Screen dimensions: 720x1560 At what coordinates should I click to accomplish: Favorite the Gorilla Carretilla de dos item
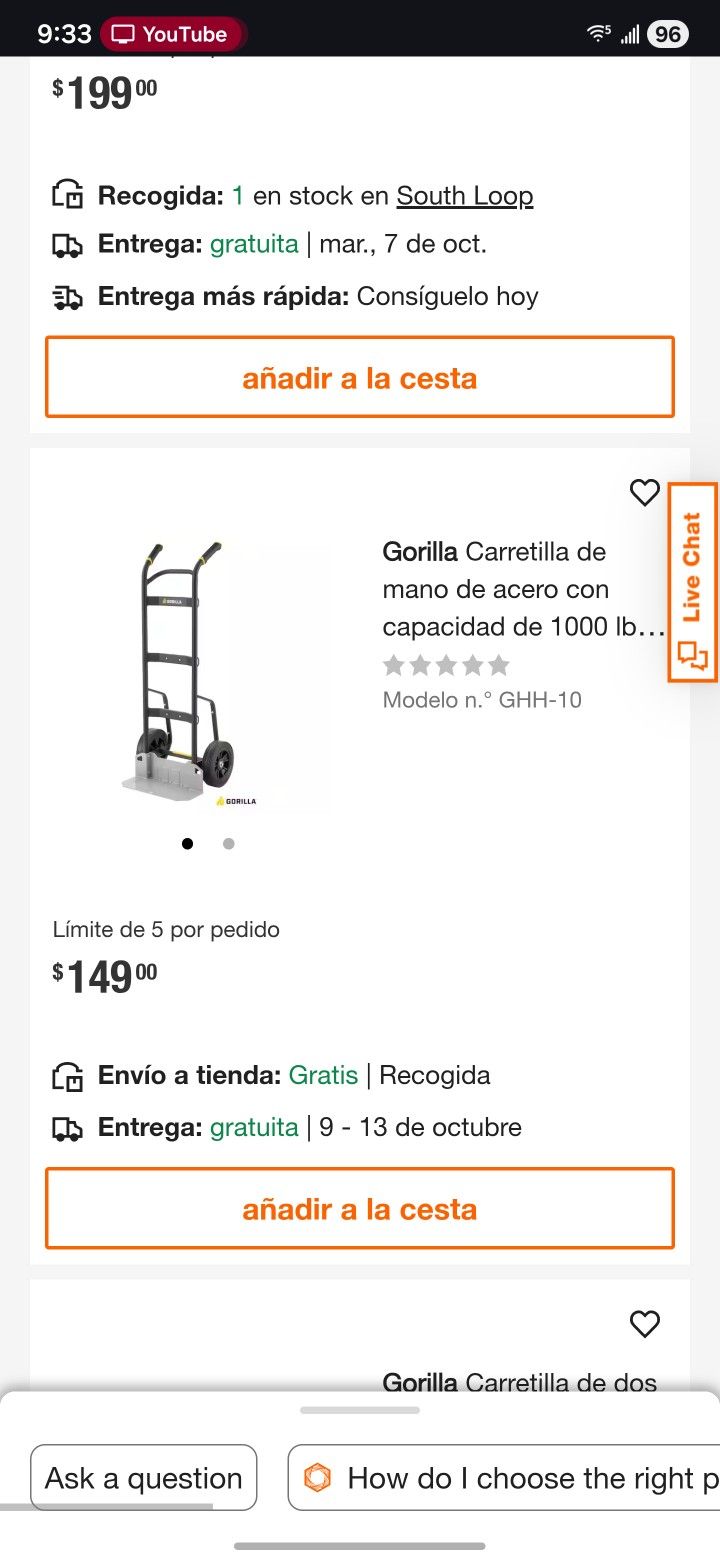pos(645,1324)
